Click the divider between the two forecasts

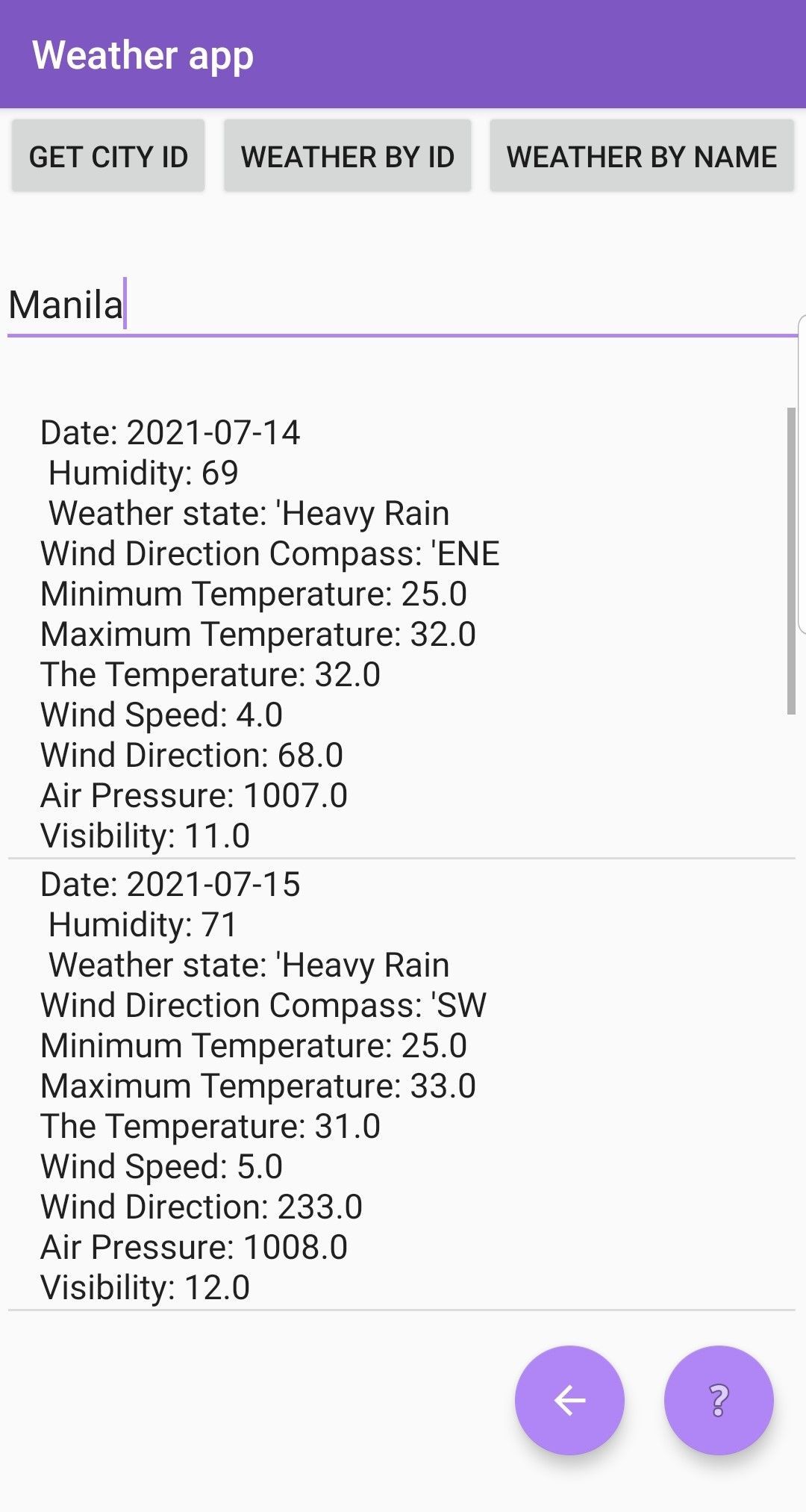click(x=403, y=856)
